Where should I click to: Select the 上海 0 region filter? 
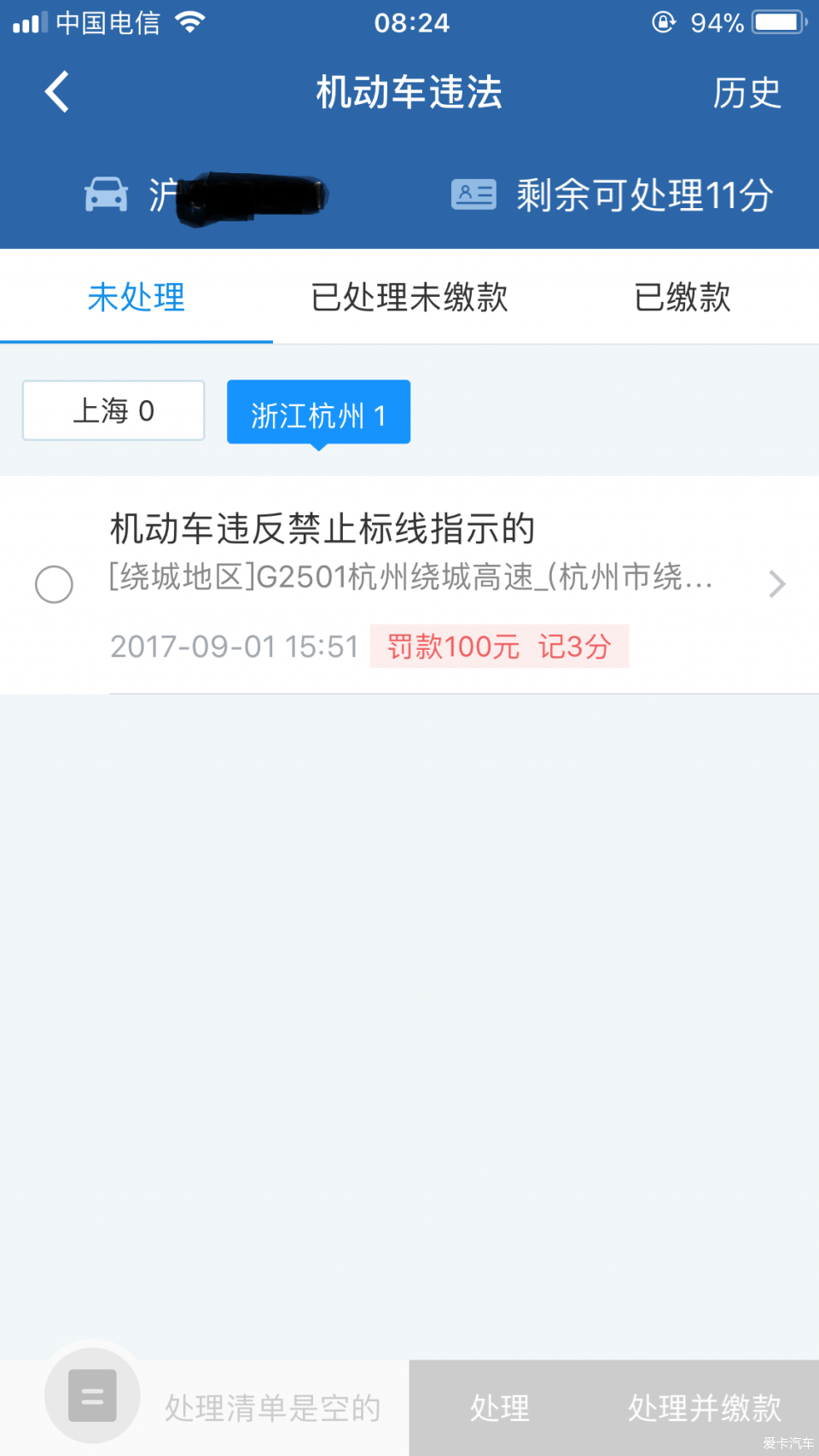pos(112,410)
